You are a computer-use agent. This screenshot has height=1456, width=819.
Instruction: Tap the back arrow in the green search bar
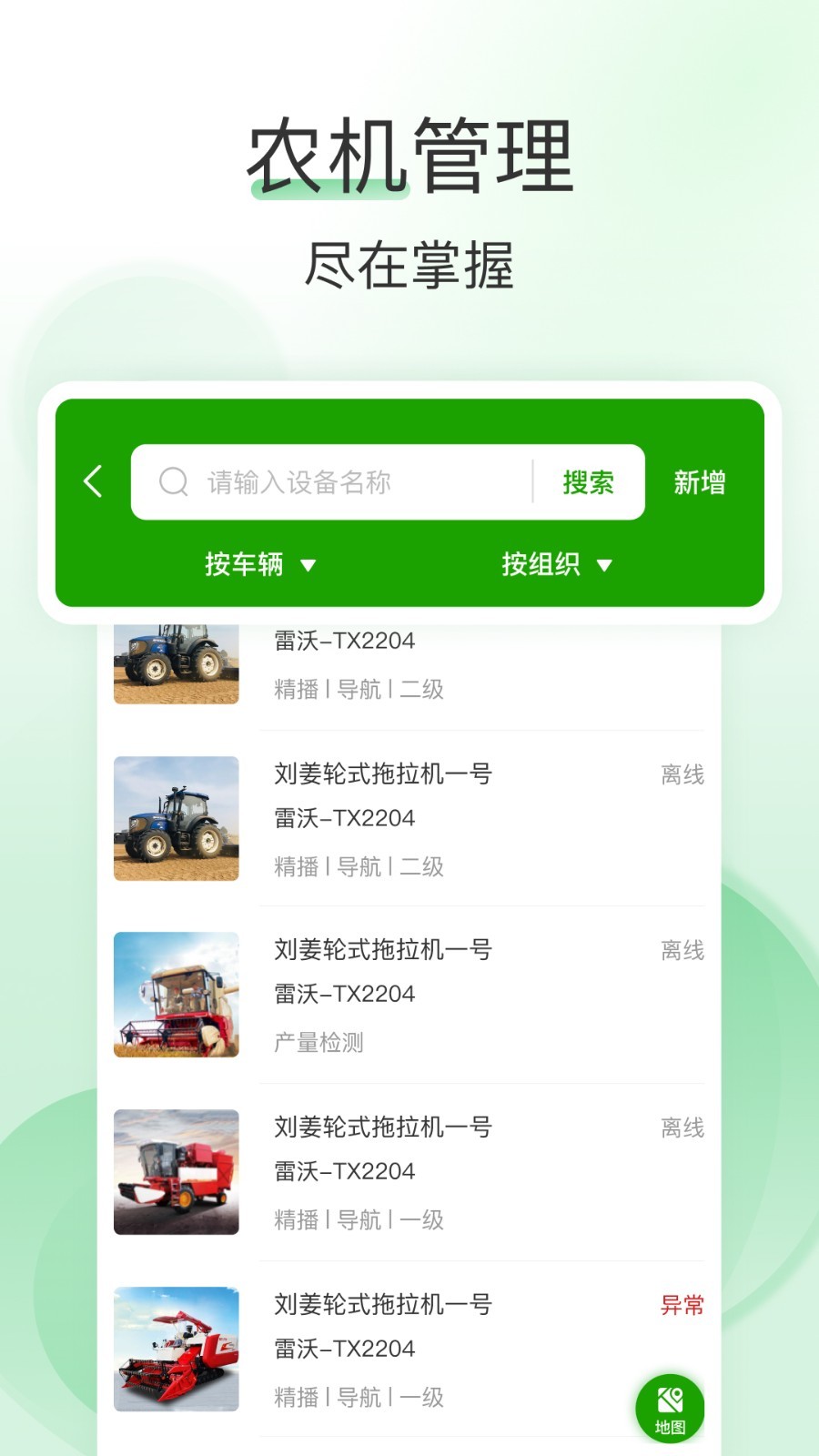tap(92, 481)
